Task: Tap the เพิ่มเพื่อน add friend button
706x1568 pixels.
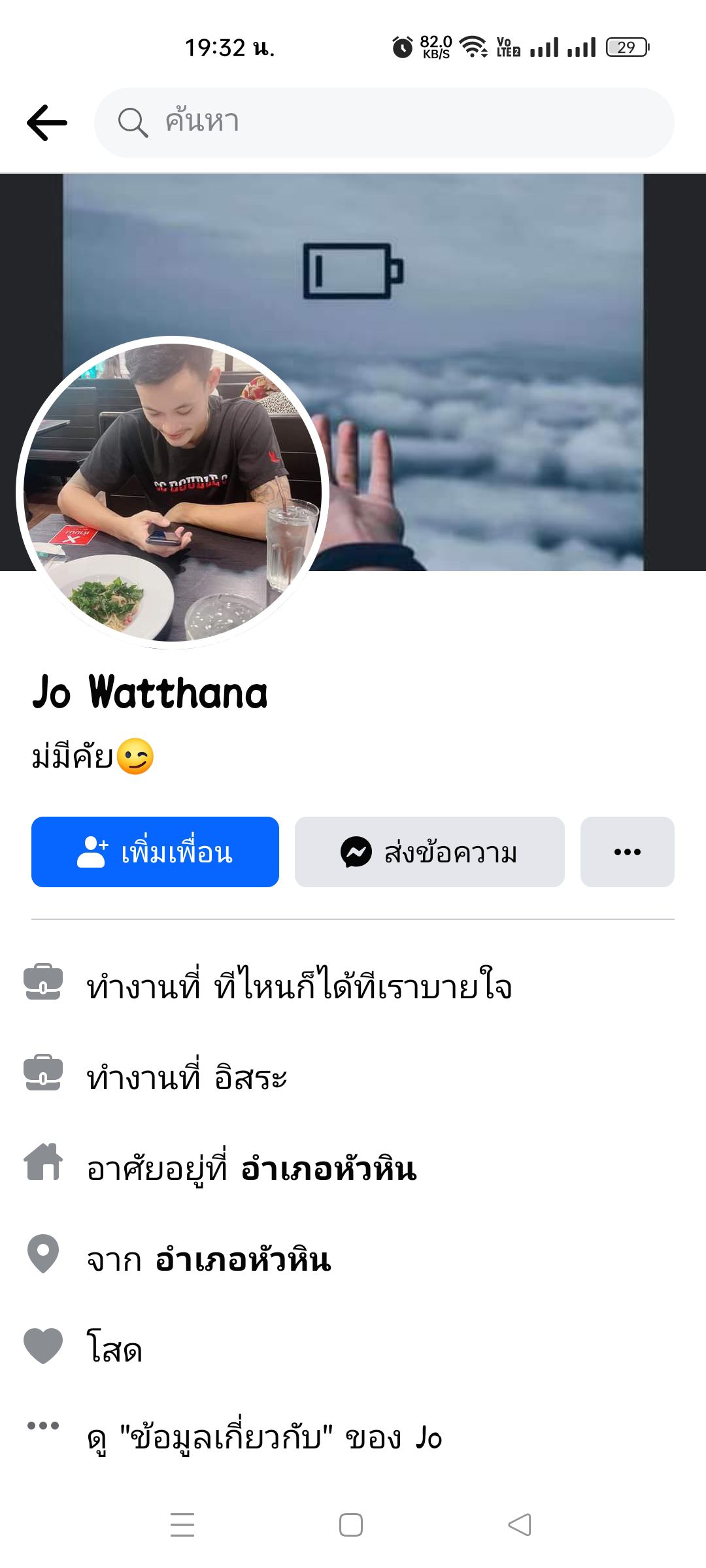Action: tap(155, 852)
